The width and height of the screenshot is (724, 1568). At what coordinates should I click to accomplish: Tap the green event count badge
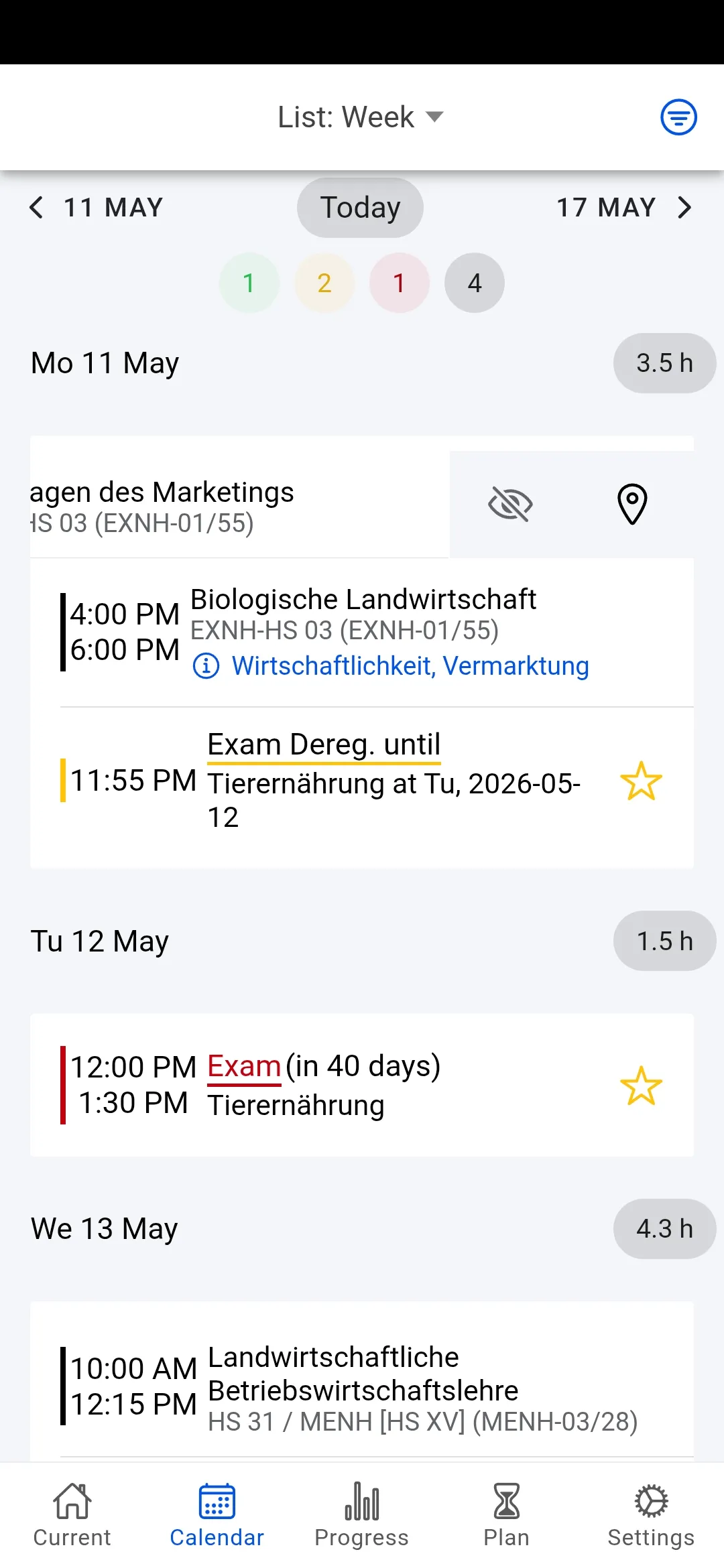(249, 282)
